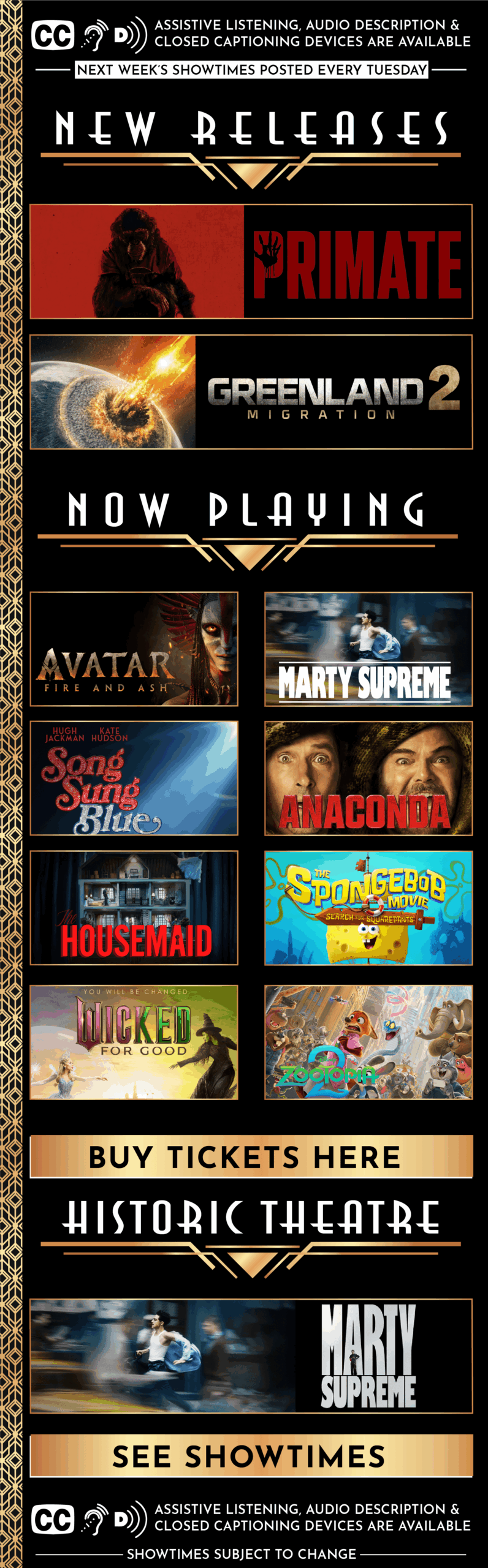Select The Housemaid movie tile

[134, 908]
